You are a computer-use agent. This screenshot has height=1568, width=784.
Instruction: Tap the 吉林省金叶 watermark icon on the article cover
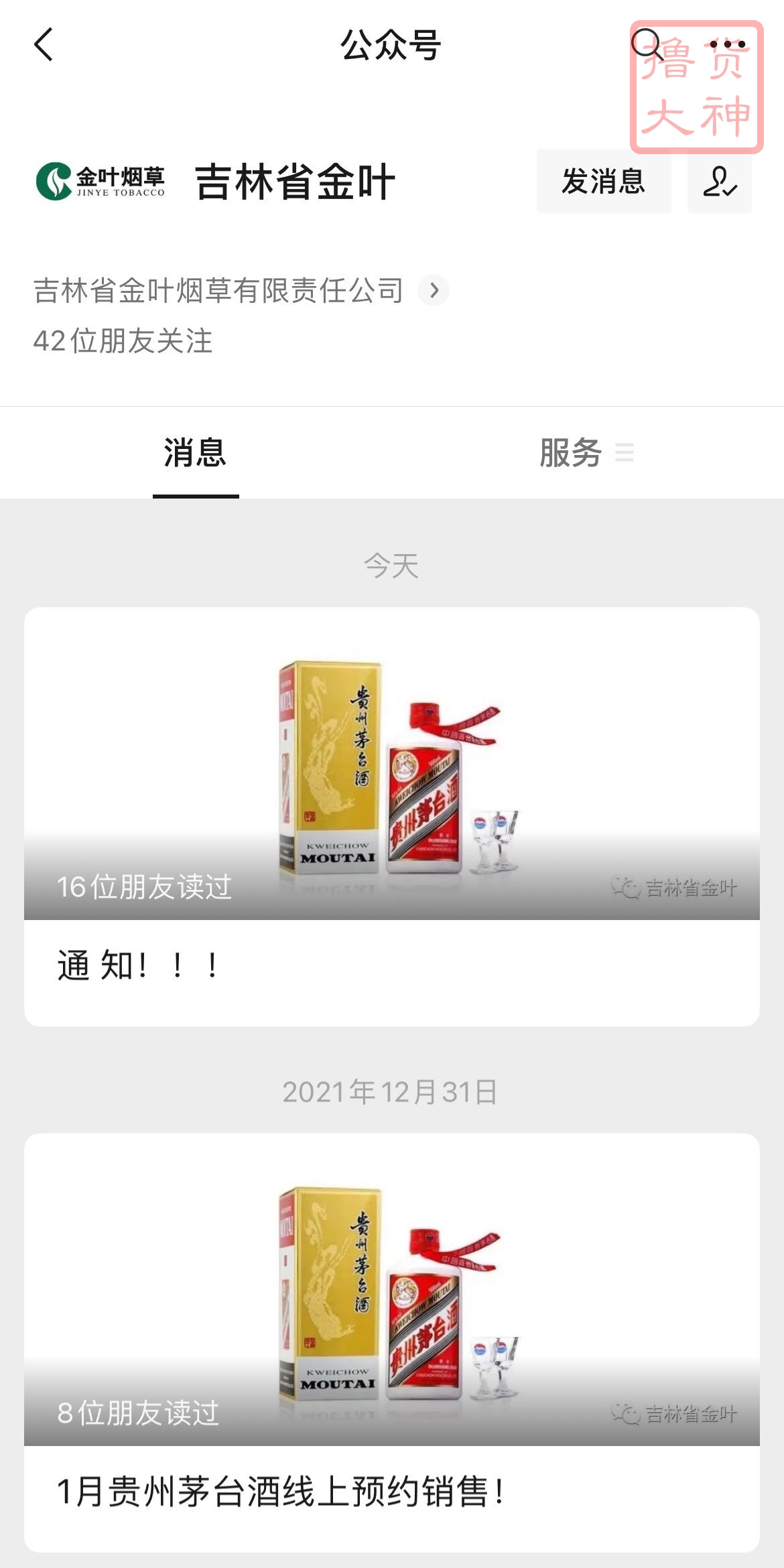(627, 886)
